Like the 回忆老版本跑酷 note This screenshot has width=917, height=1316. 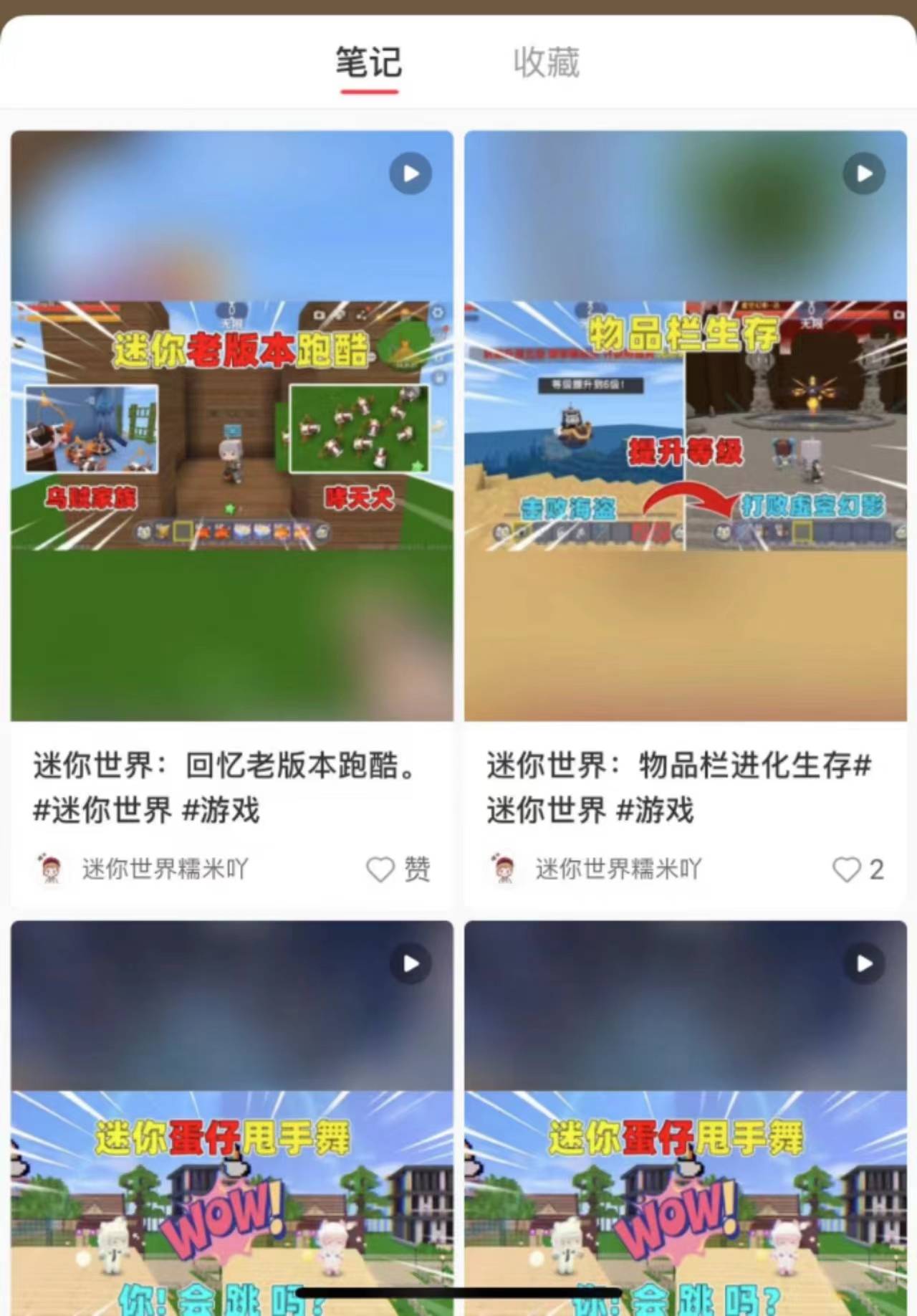click(380, 869)
